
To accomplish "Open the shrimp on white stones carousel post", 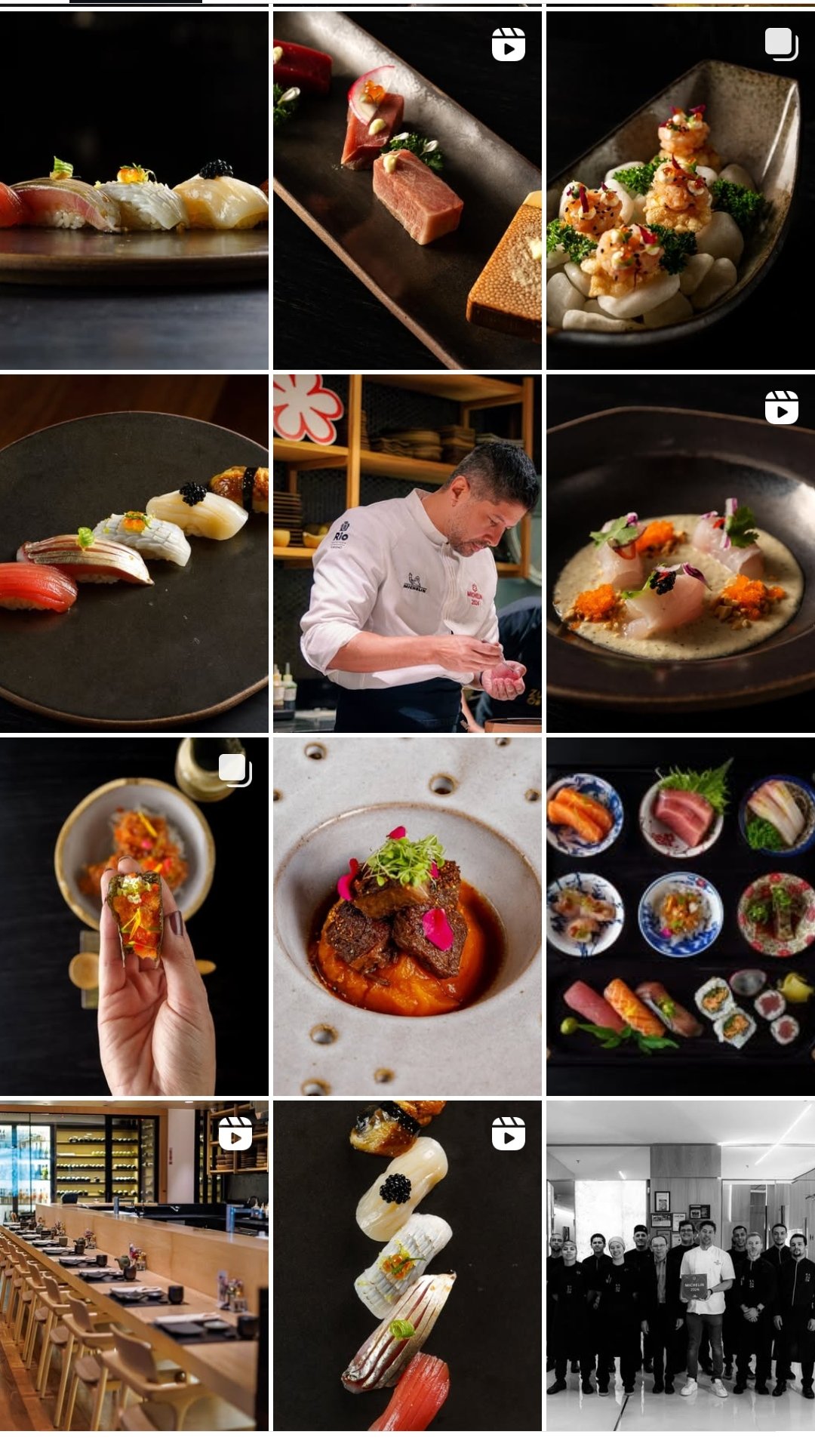I will point(680,190).
